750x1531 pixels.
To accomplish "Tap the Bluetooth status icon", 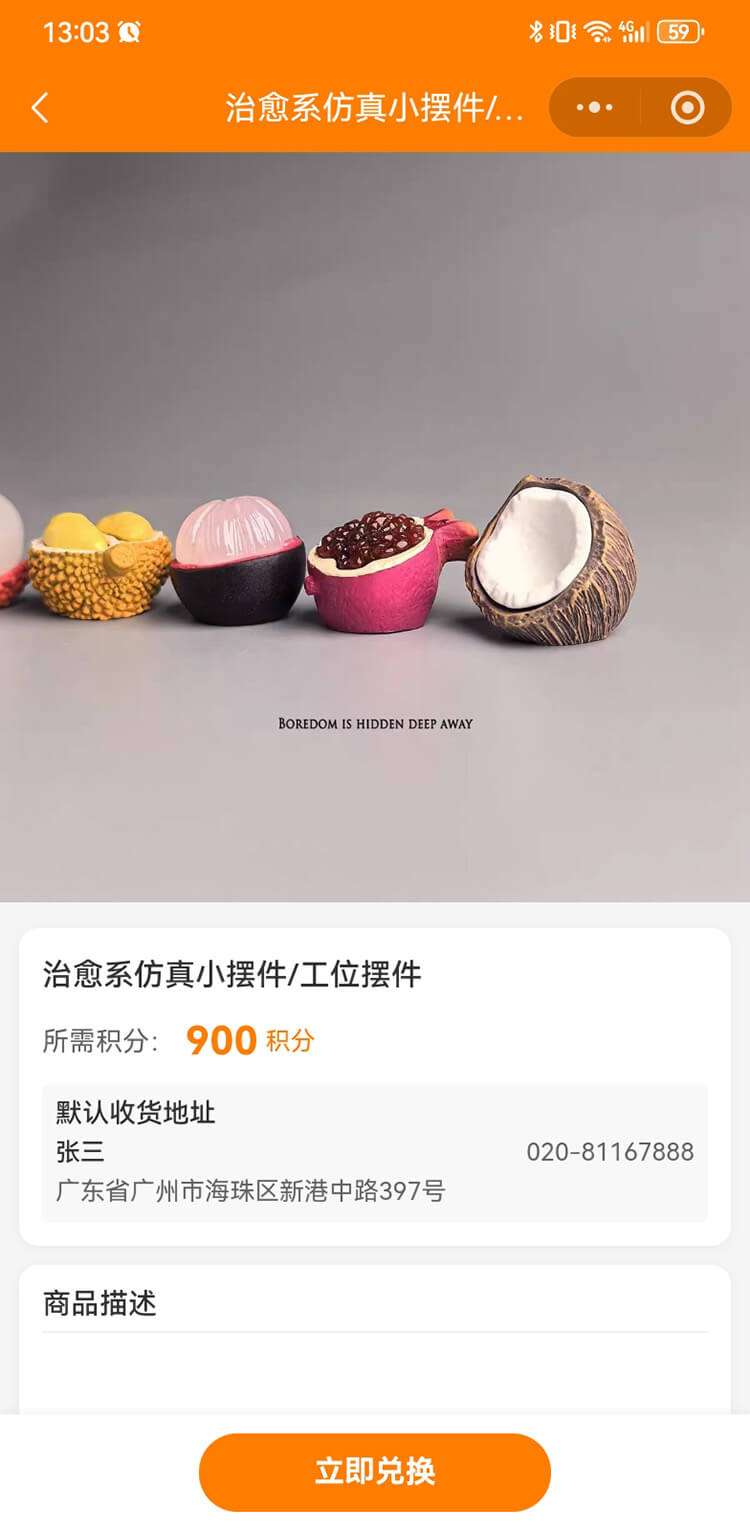I will [x=536, y=30].
